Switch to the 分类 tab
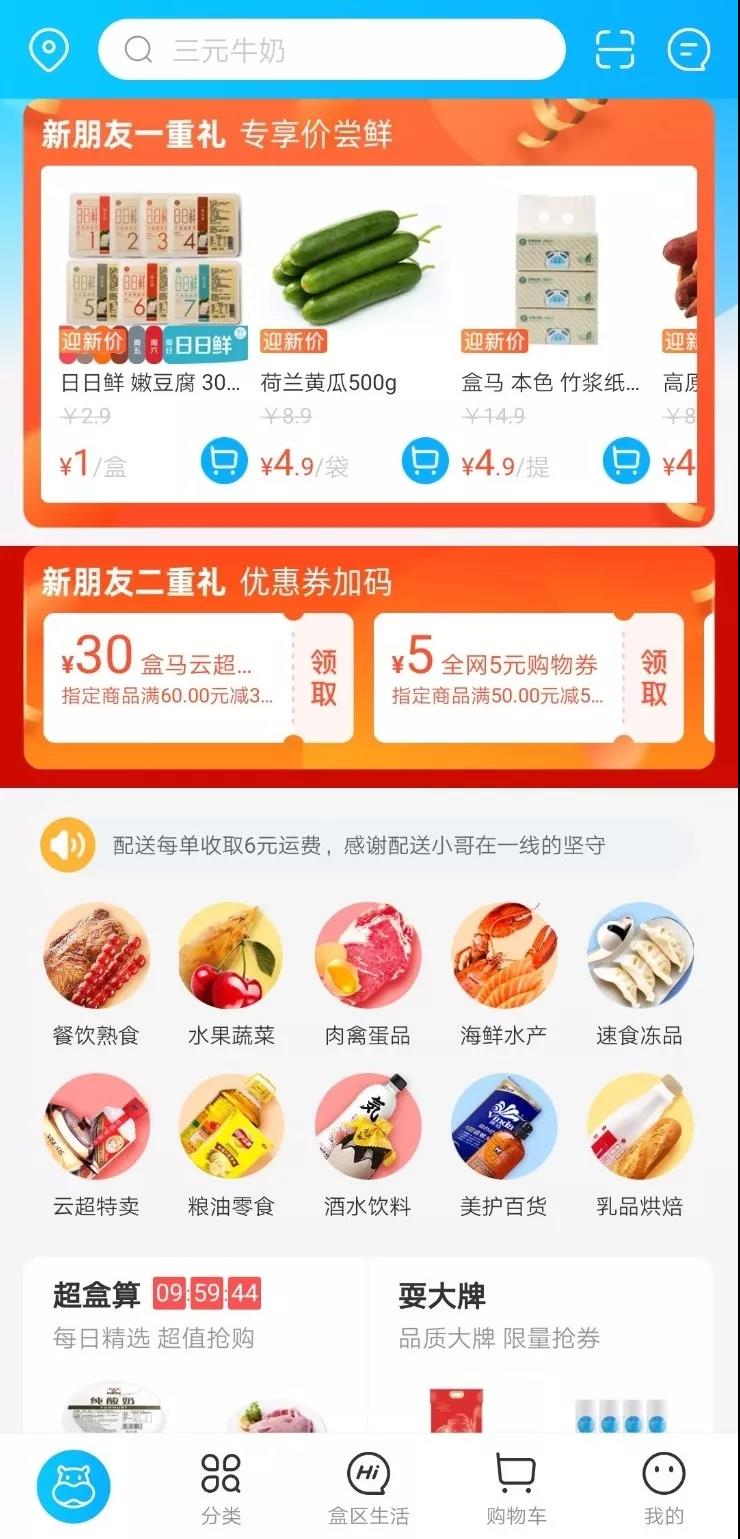 [221, 1488]
